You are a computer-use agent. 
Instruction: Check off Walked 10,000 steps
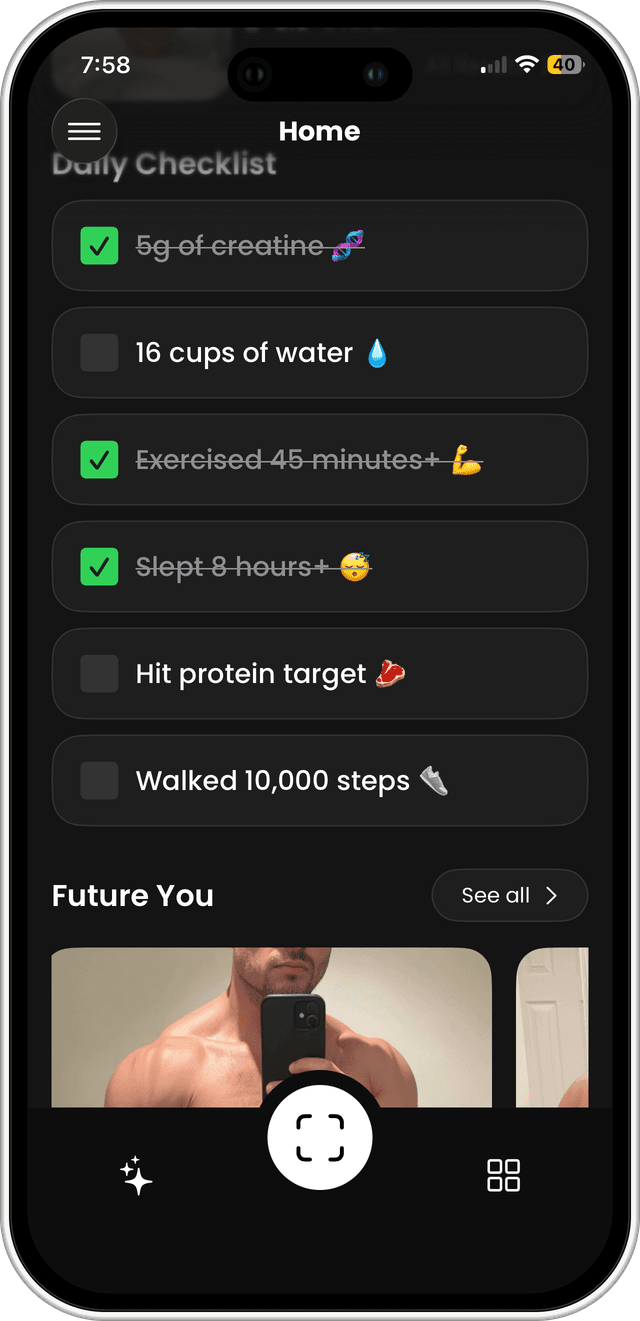point(99,781)
